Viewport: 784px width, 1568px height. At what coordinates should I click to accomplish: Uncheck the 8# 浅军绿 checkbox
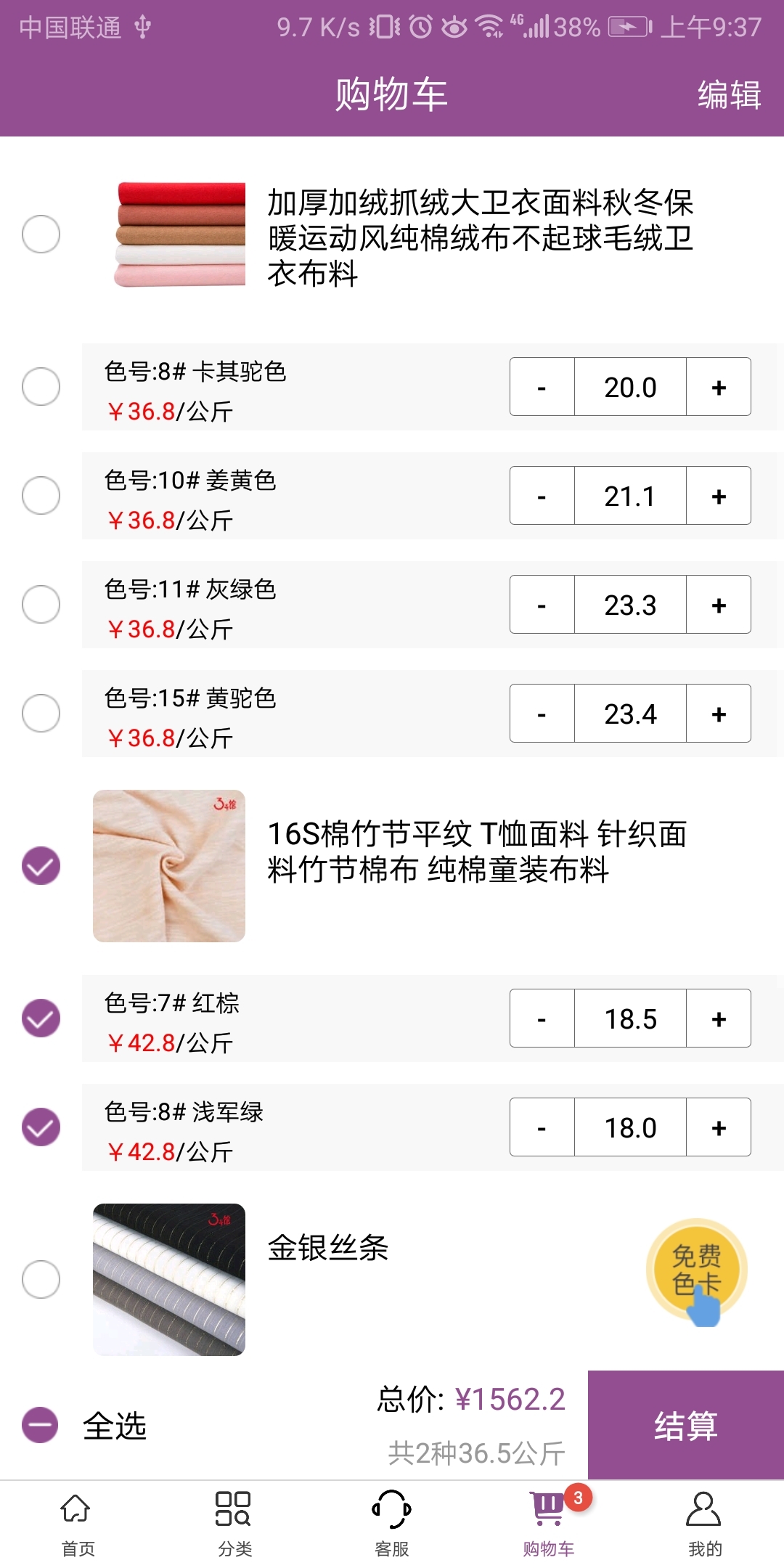[41, 1127]
